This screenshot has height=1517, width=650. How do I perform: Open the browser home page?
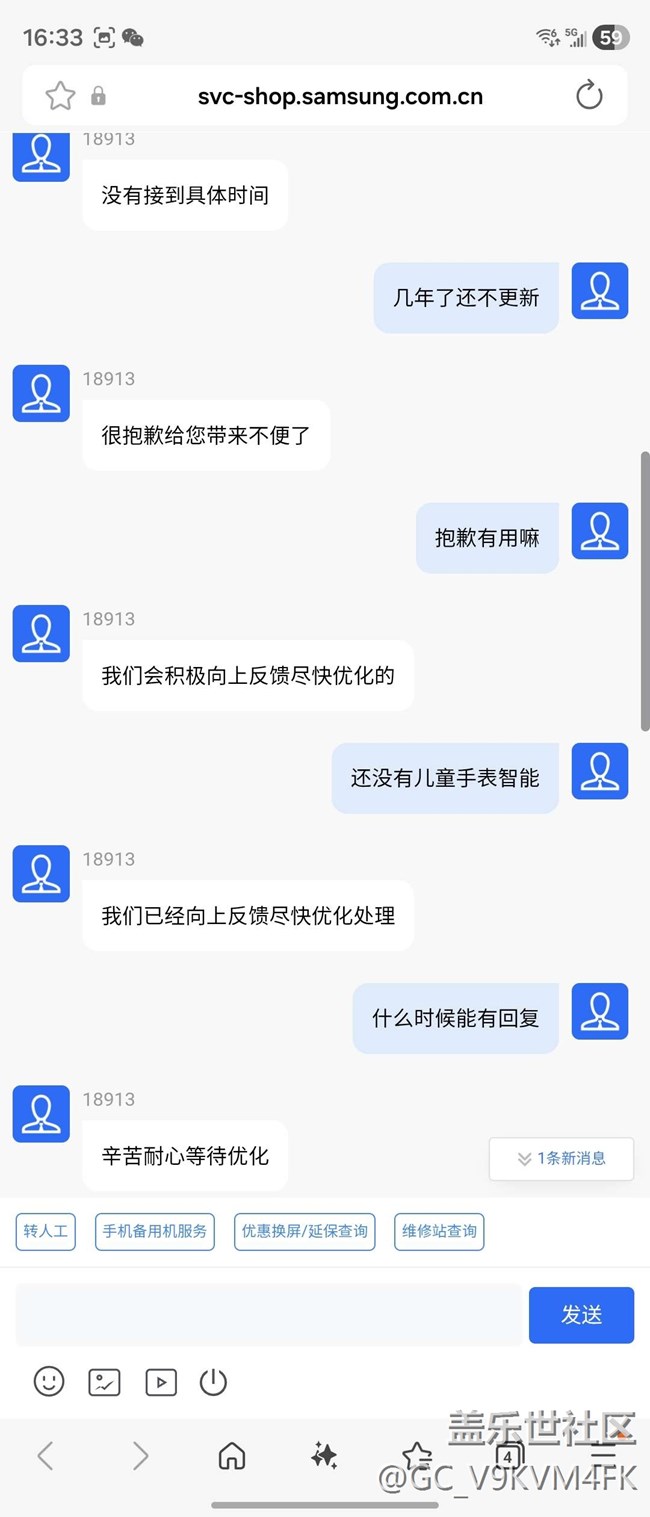tap(232, 1456)
